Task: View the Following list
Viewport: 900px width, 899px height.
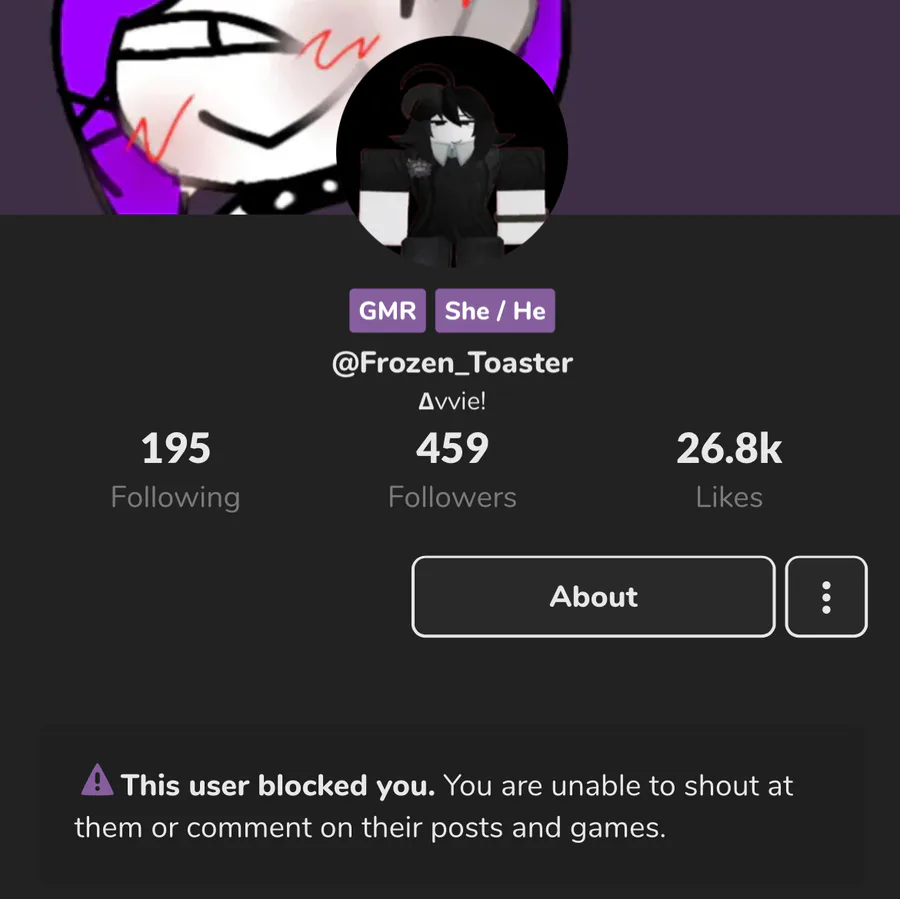Action: pyautogui.click(x=175, y=470)
